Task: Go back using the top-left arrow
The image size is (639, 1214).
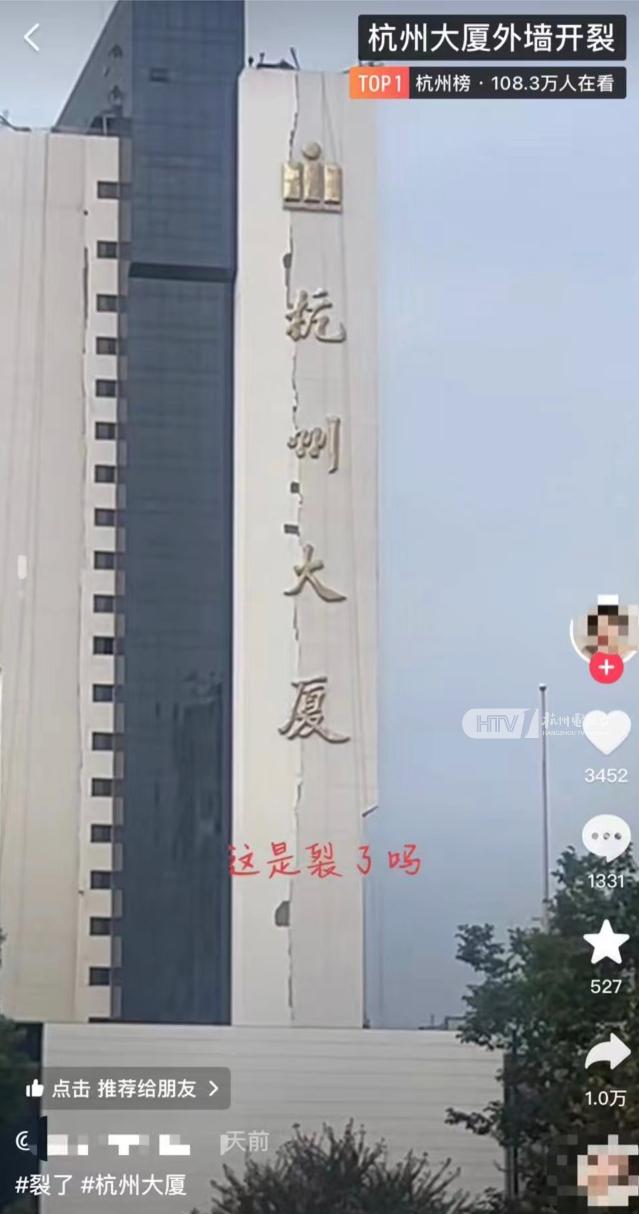Action: tap(32, 38)
